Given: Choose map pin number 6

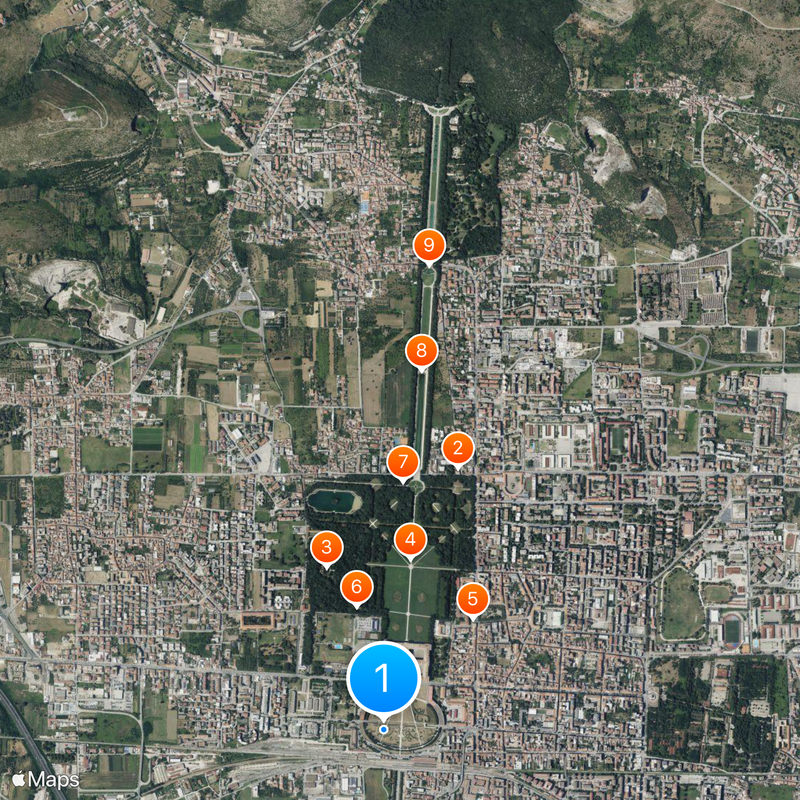Looking at the screenshot, I should tap(357, 587).
